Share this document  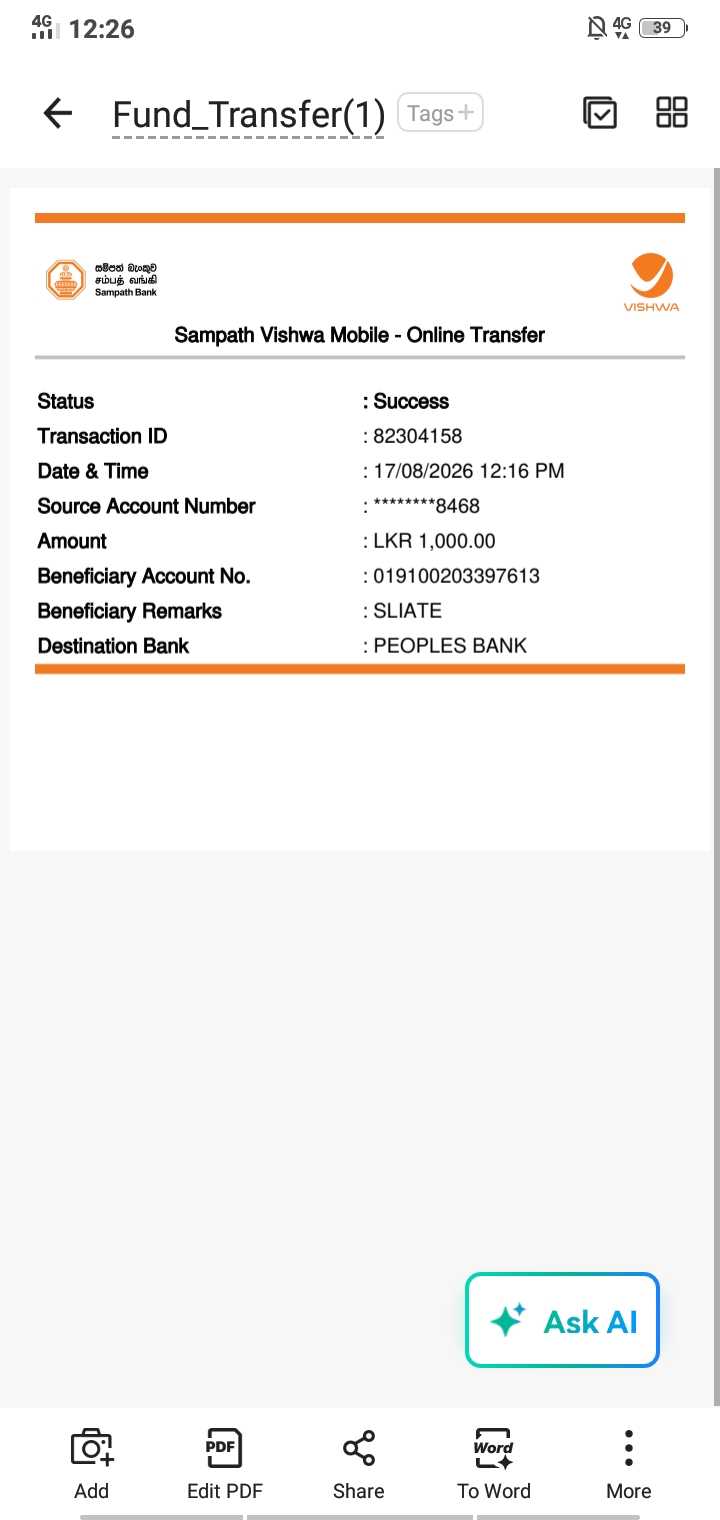click(358, 1464)
